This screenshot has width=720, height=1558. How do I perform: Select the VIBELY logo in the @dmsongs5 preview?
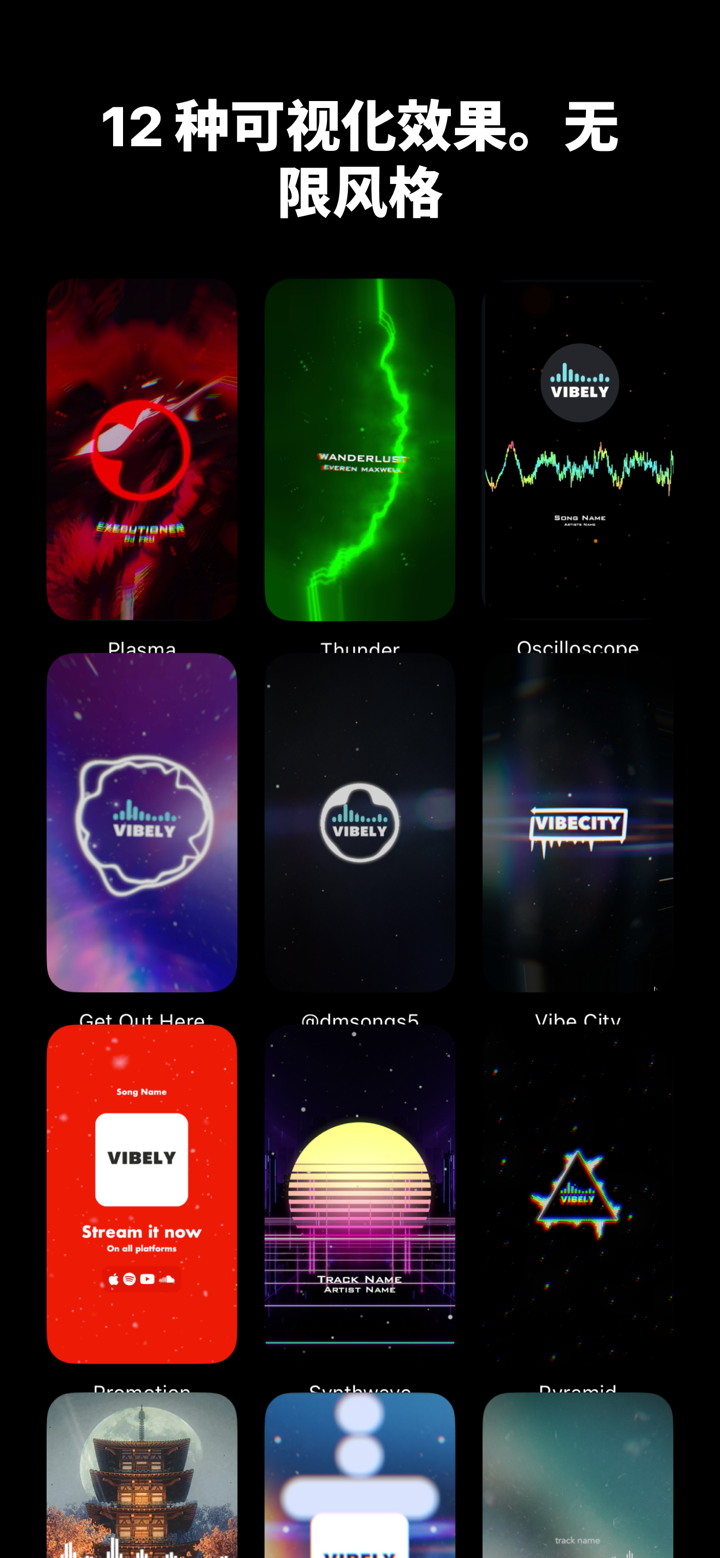360,822
